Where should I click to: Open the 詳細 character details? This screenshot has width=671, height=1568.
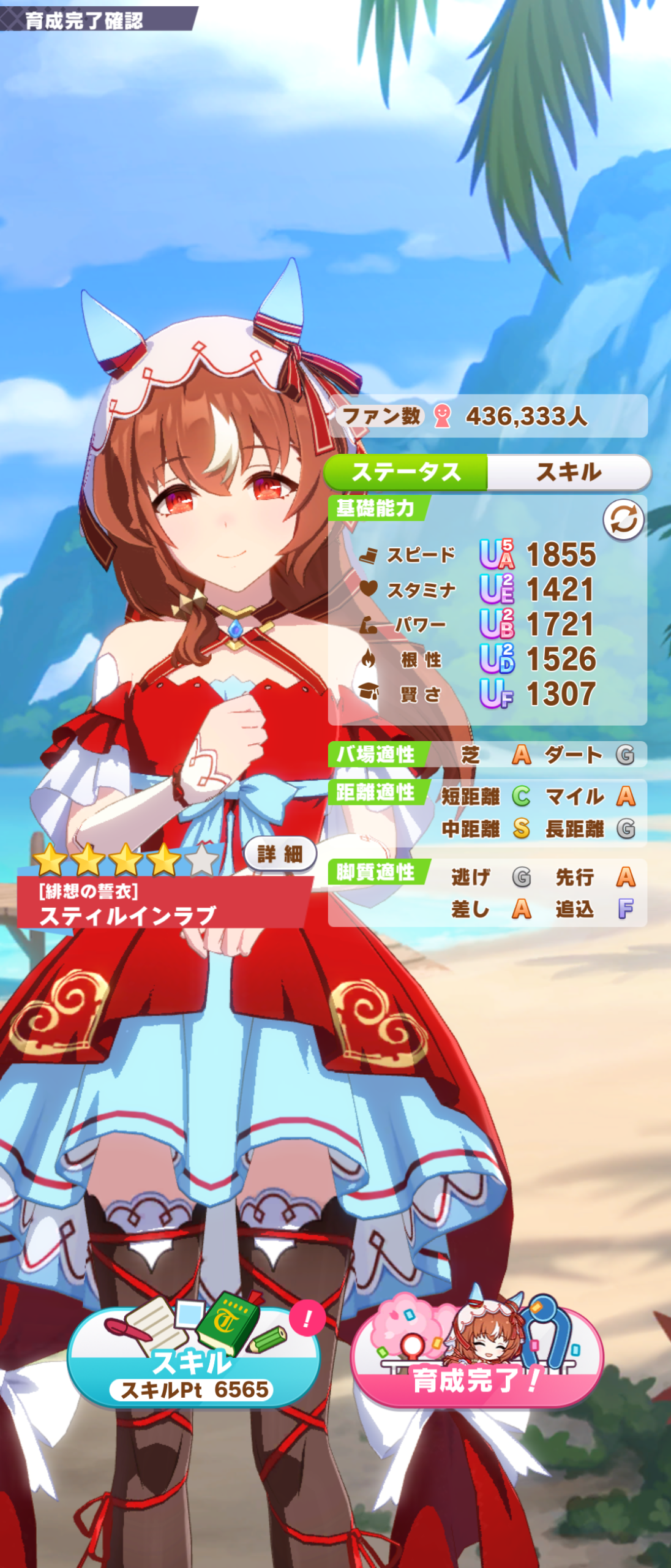pos(280,853)
